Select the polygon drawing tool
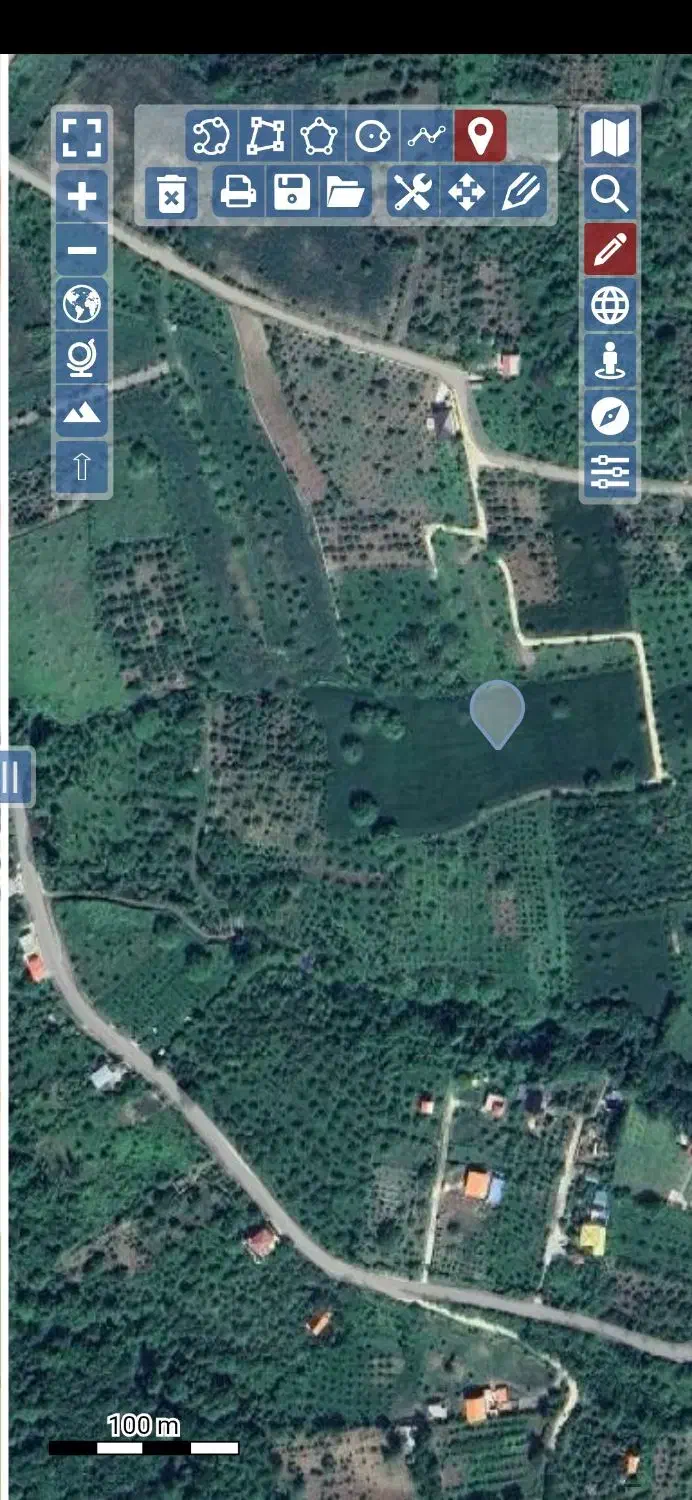This screenshot has height=1500, width=692. point(319,136)
